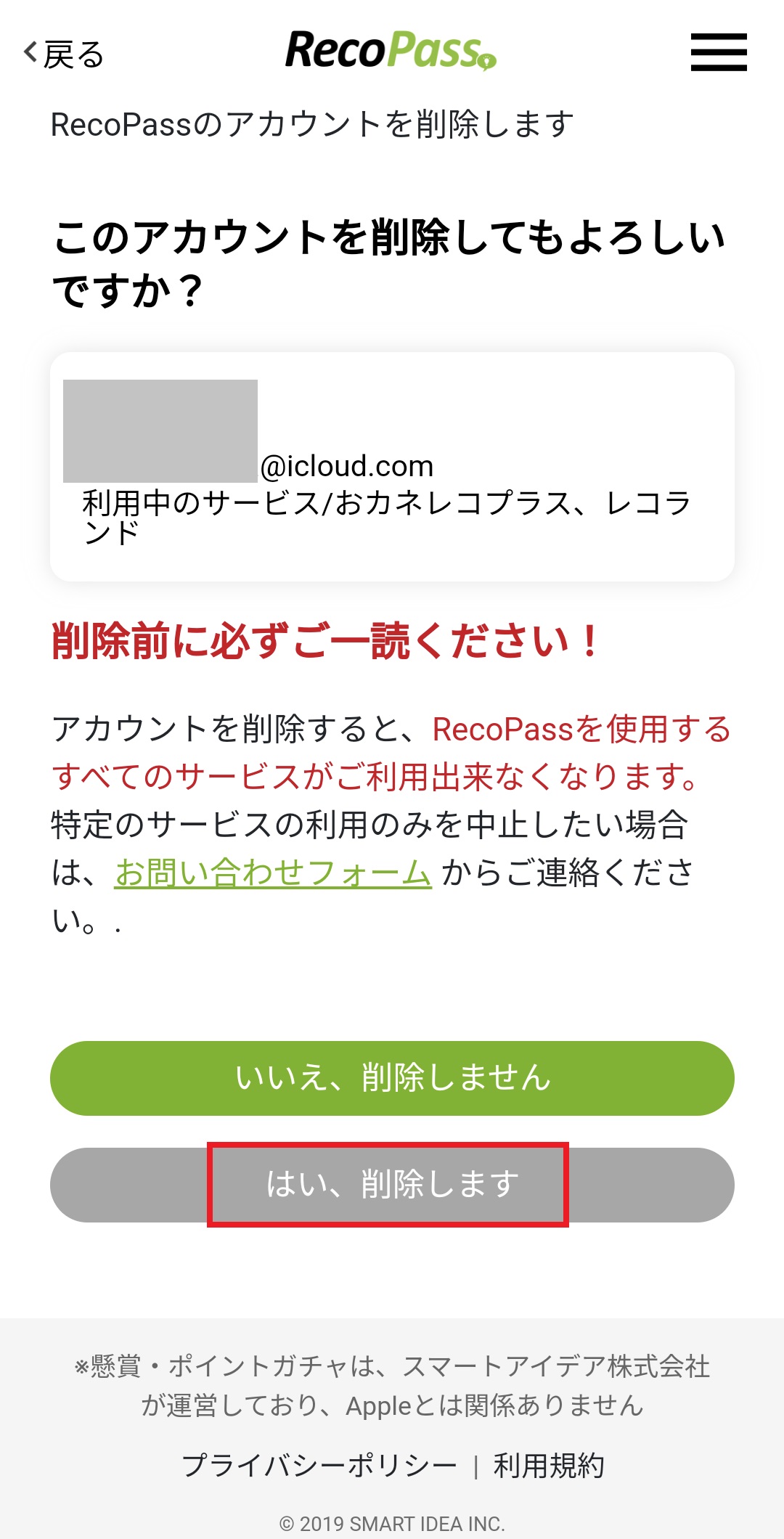
Task: Open the hamburger menu
Action: tap(718, 52)
